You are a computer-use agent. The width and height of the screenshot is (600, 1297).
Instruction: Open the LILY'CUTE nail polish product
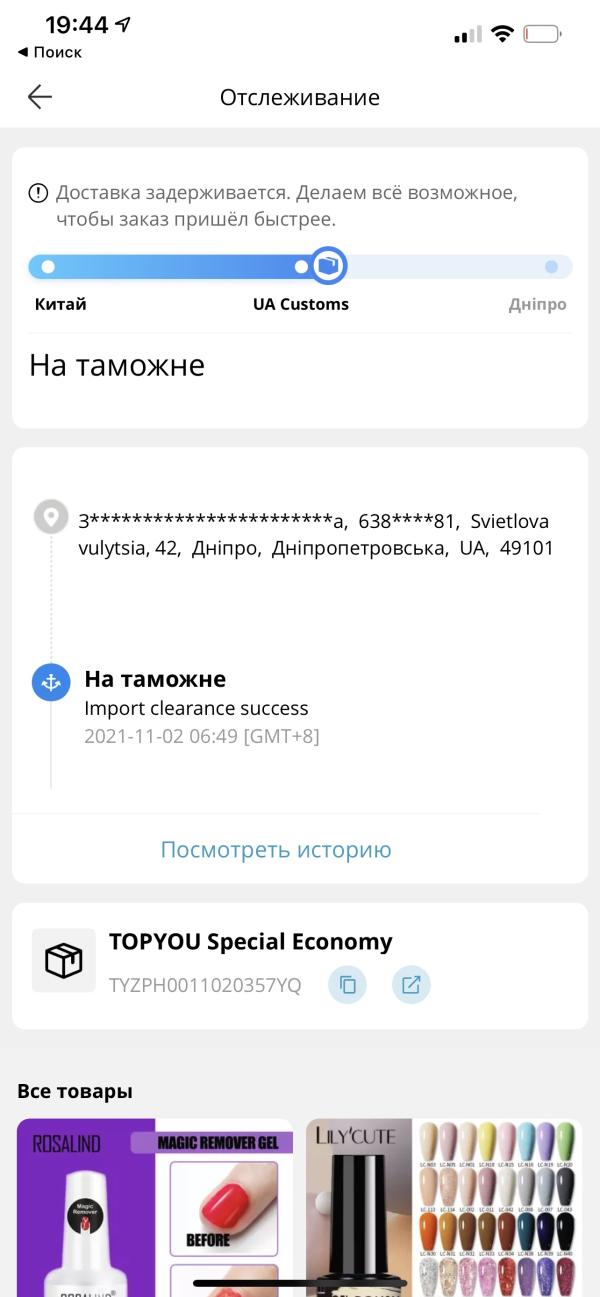444,1205
